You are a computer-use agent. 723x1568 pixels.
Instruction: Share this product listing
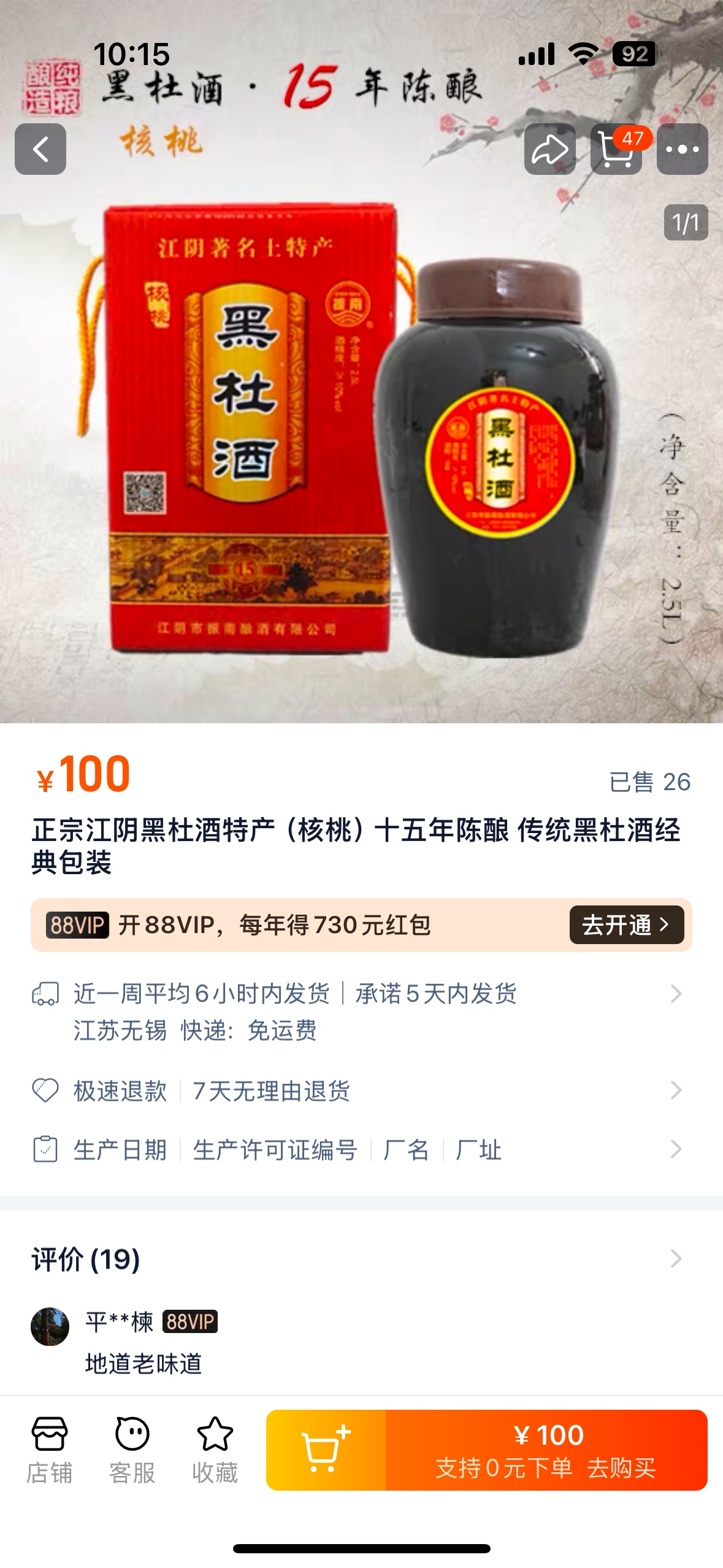pos(549,149)
